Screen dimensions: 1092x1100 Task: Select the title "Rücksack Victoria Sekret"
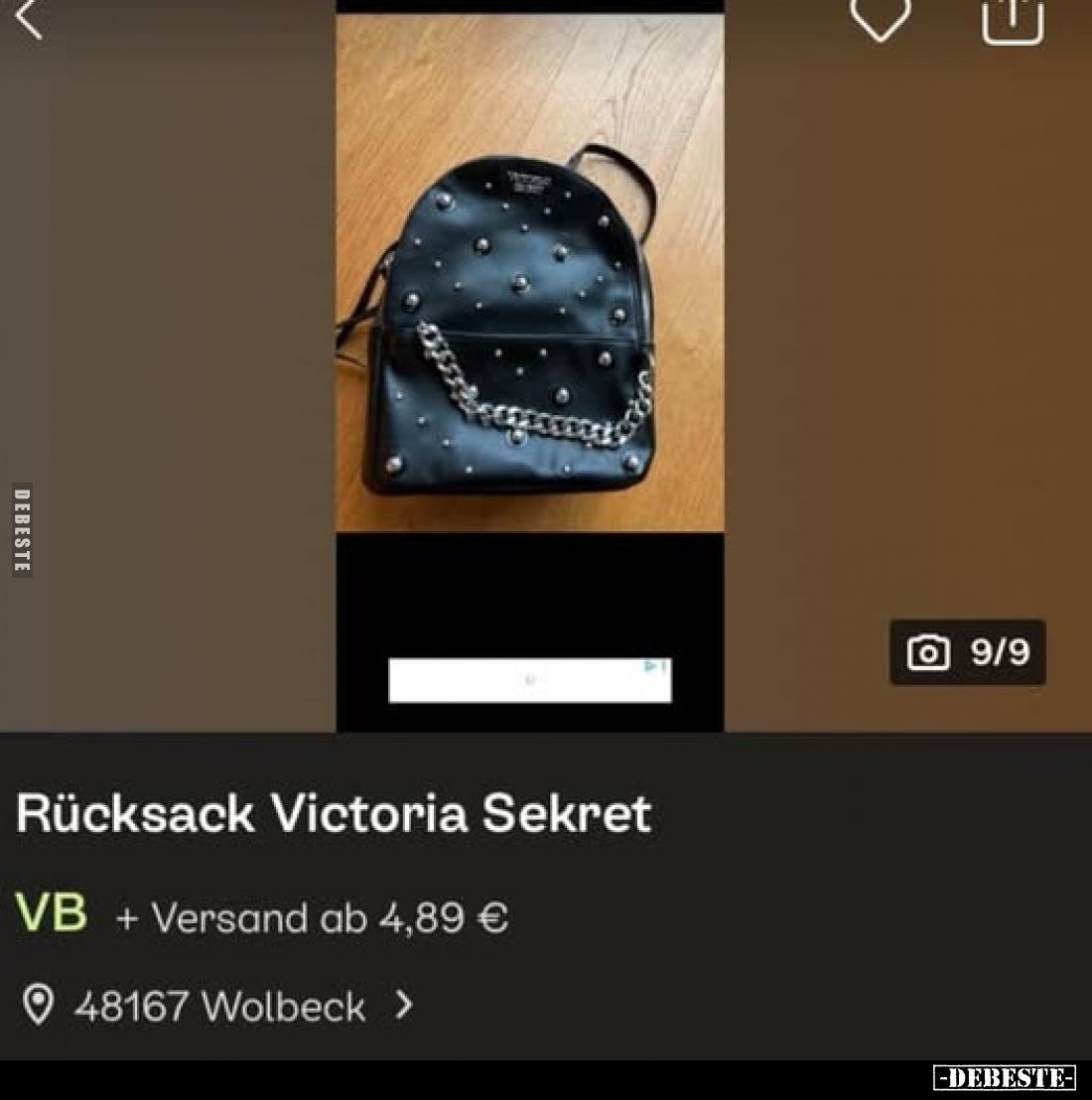click(333, 812)
